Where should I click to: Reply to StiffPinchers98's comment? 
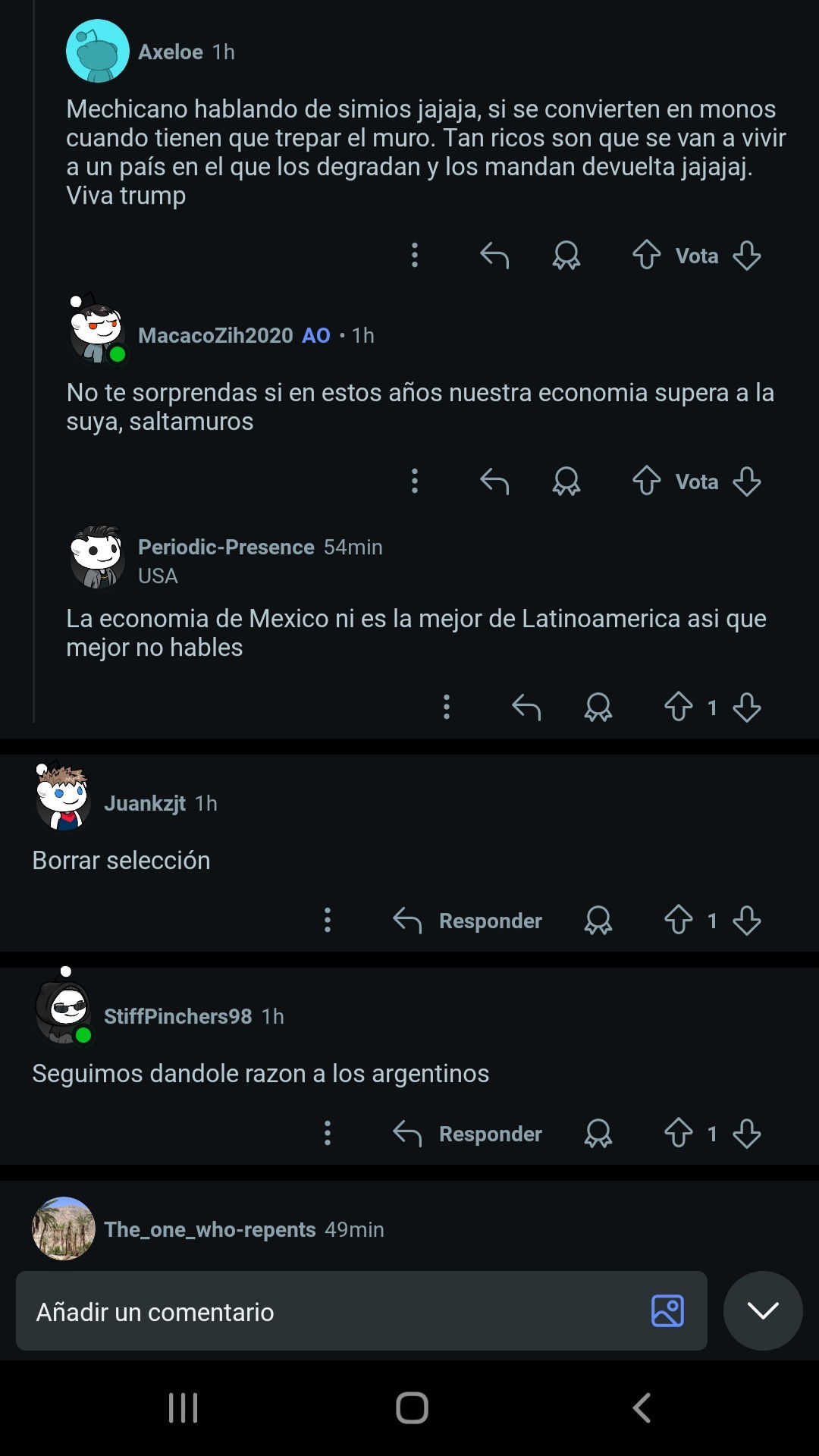click(x=467, y=1134)
